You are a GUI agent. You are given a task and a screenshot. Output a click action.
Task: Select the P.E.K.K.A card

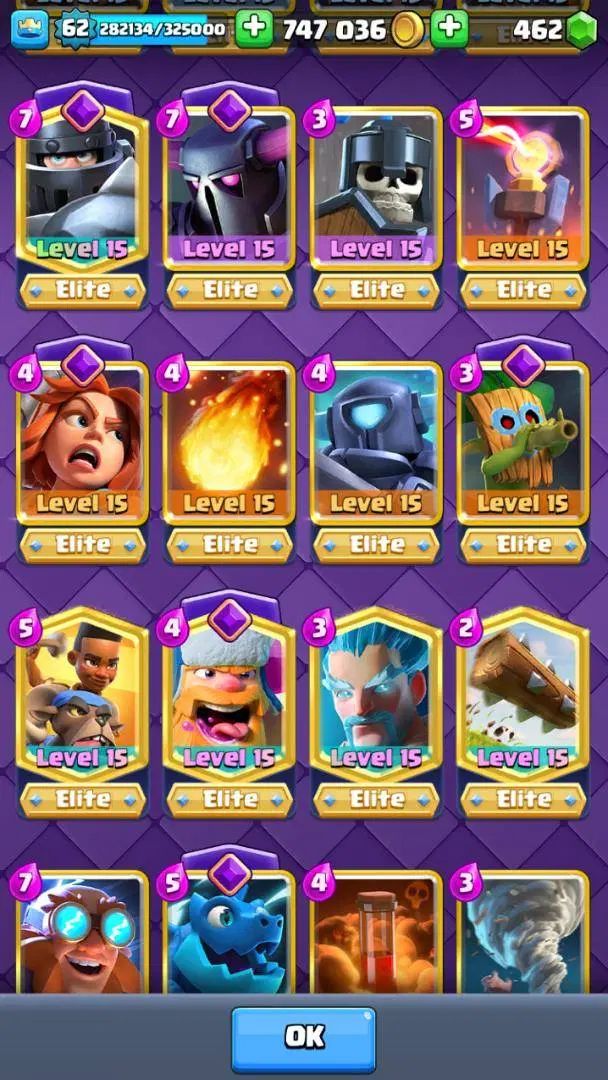point(230,190)
